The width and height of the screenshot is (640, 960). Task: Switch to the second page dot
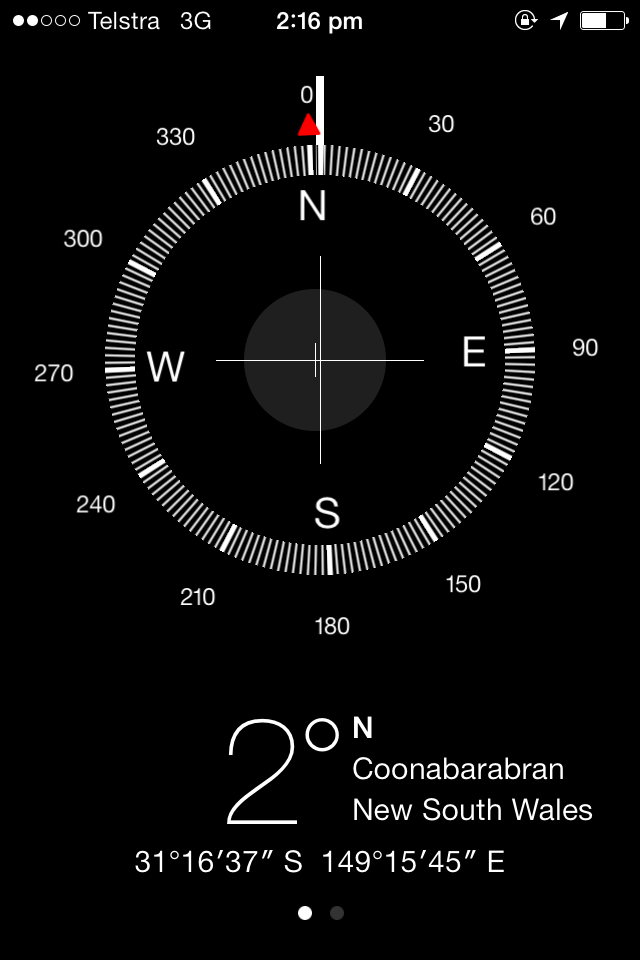[337, 913]
